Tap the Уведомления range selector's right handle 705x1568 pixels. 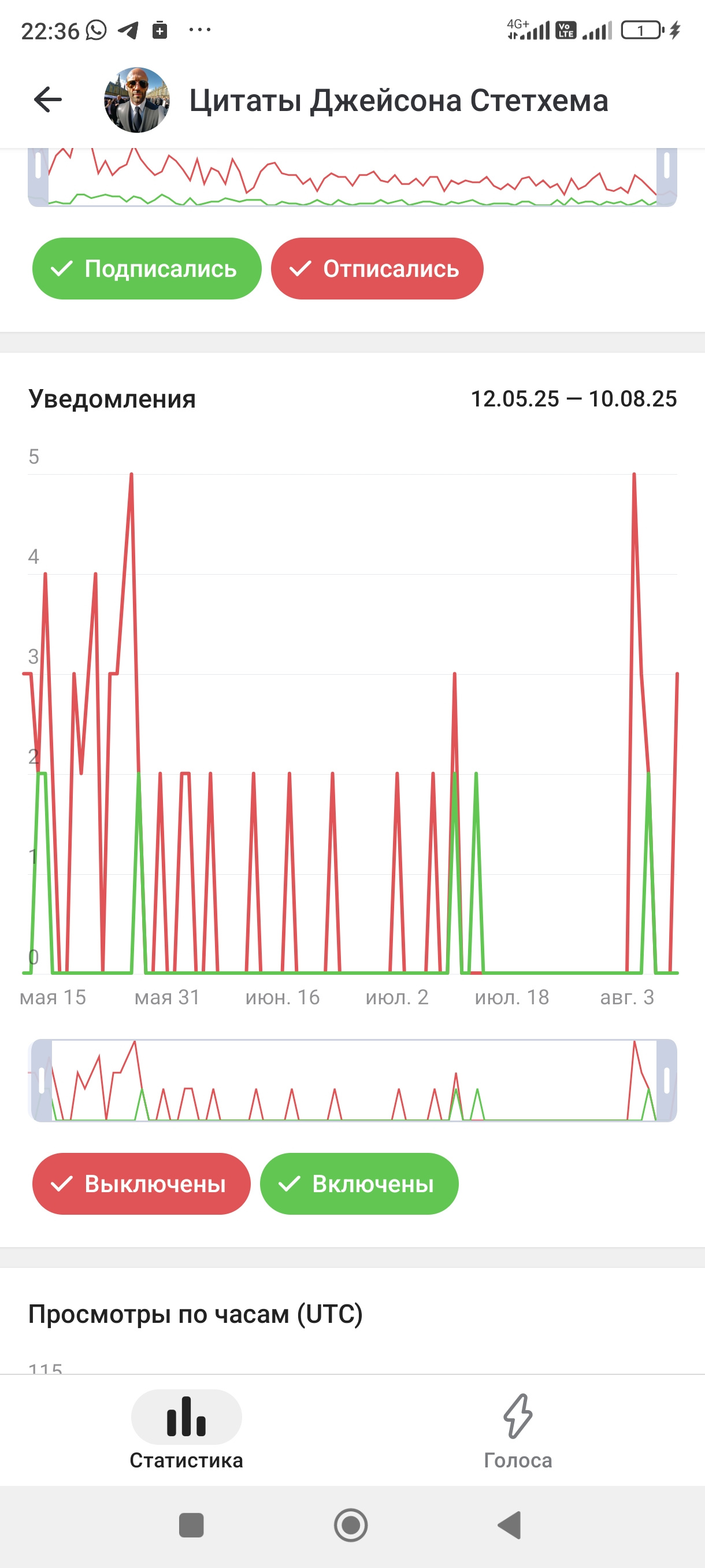(667, 1081)
